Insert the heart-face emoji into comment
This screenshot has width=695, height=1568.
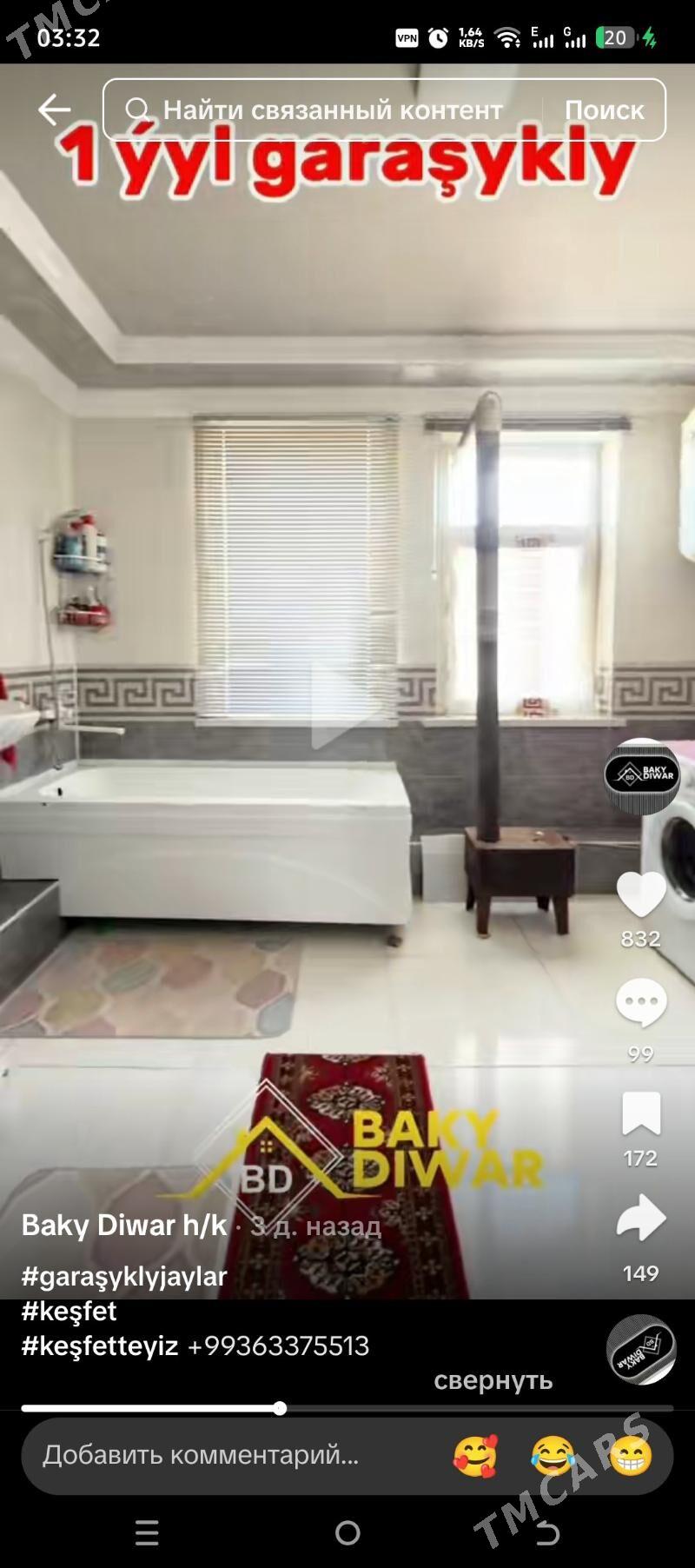[476, 1456]
